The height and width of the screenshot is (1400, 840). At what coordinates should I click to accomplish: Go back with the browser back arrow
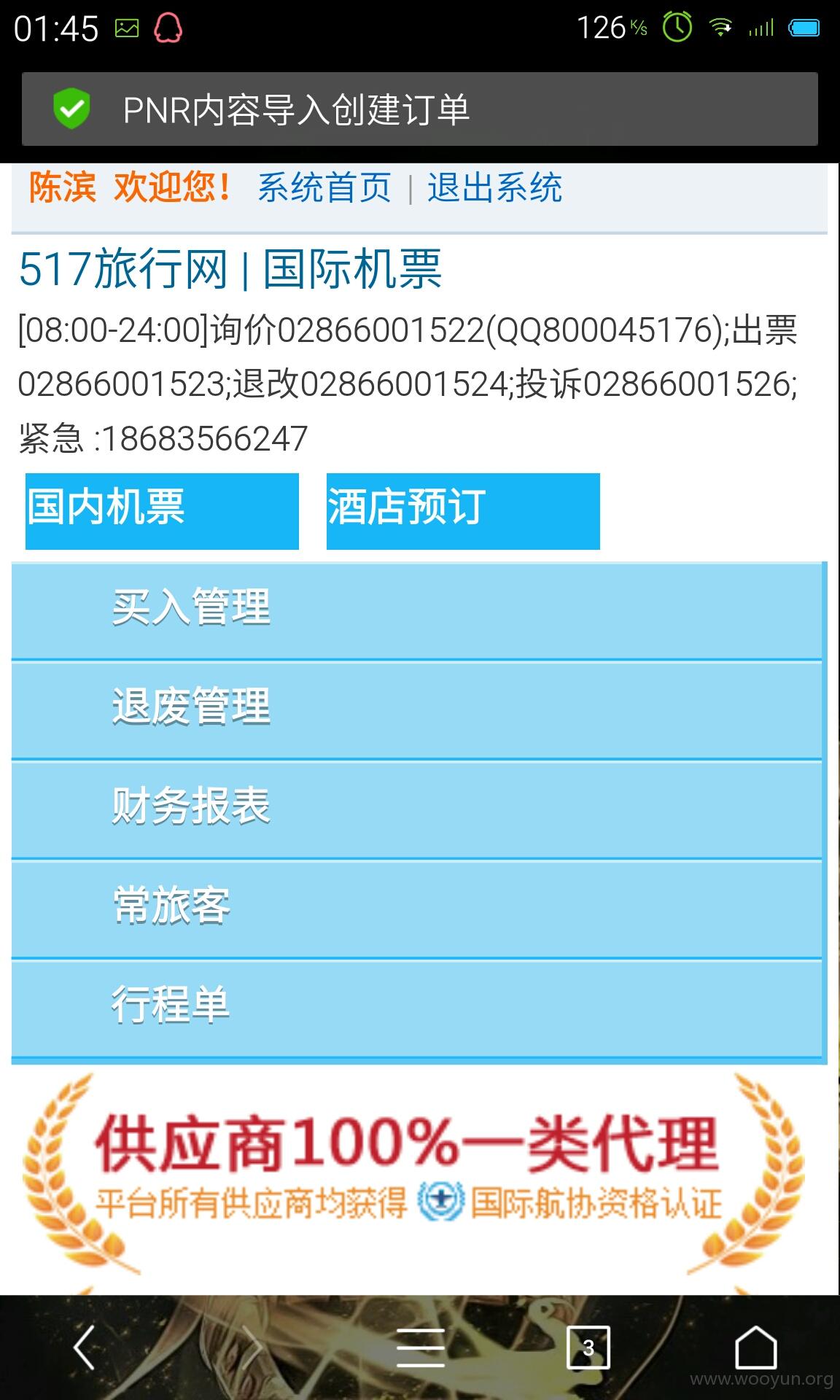(85, 1347)
